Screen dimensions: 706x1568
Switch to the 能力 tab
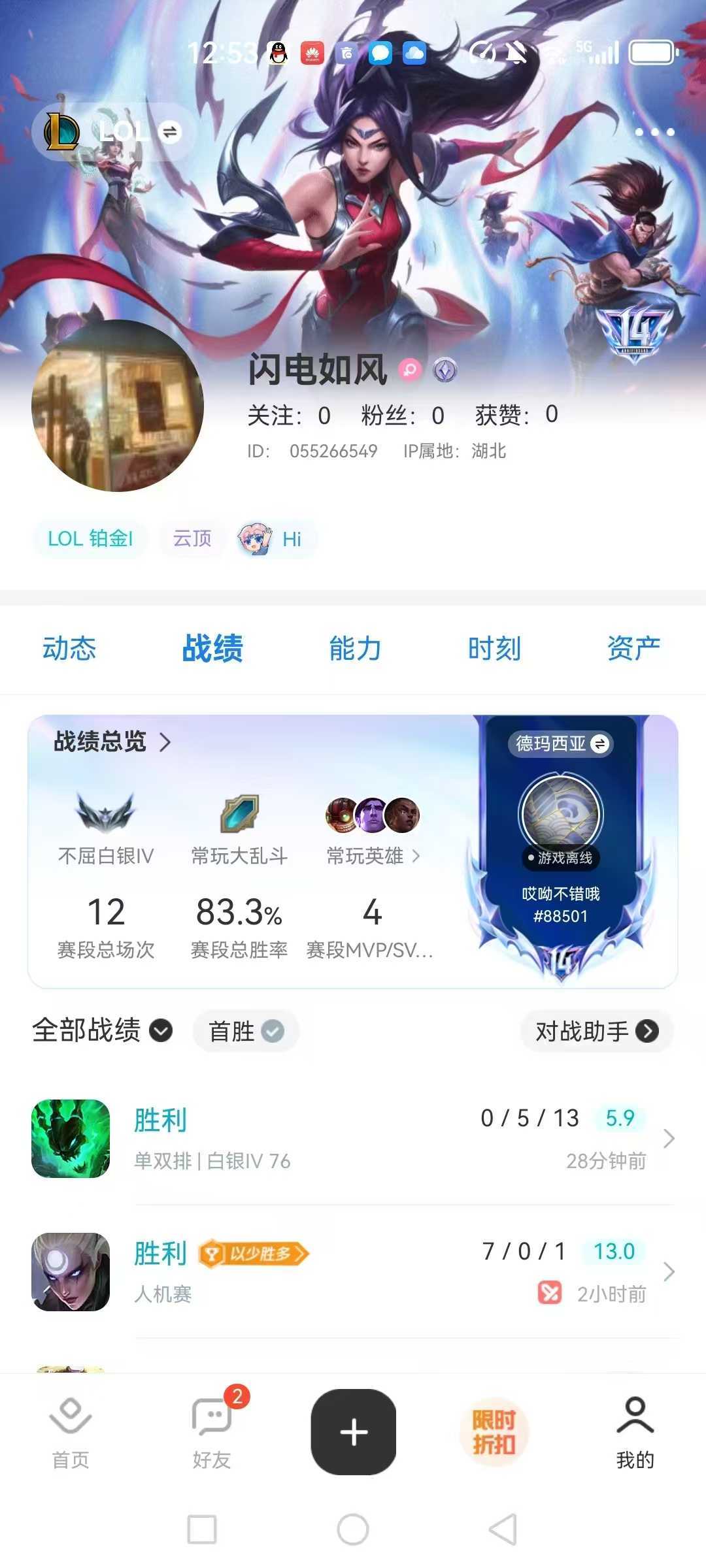(x=355, y=649)
